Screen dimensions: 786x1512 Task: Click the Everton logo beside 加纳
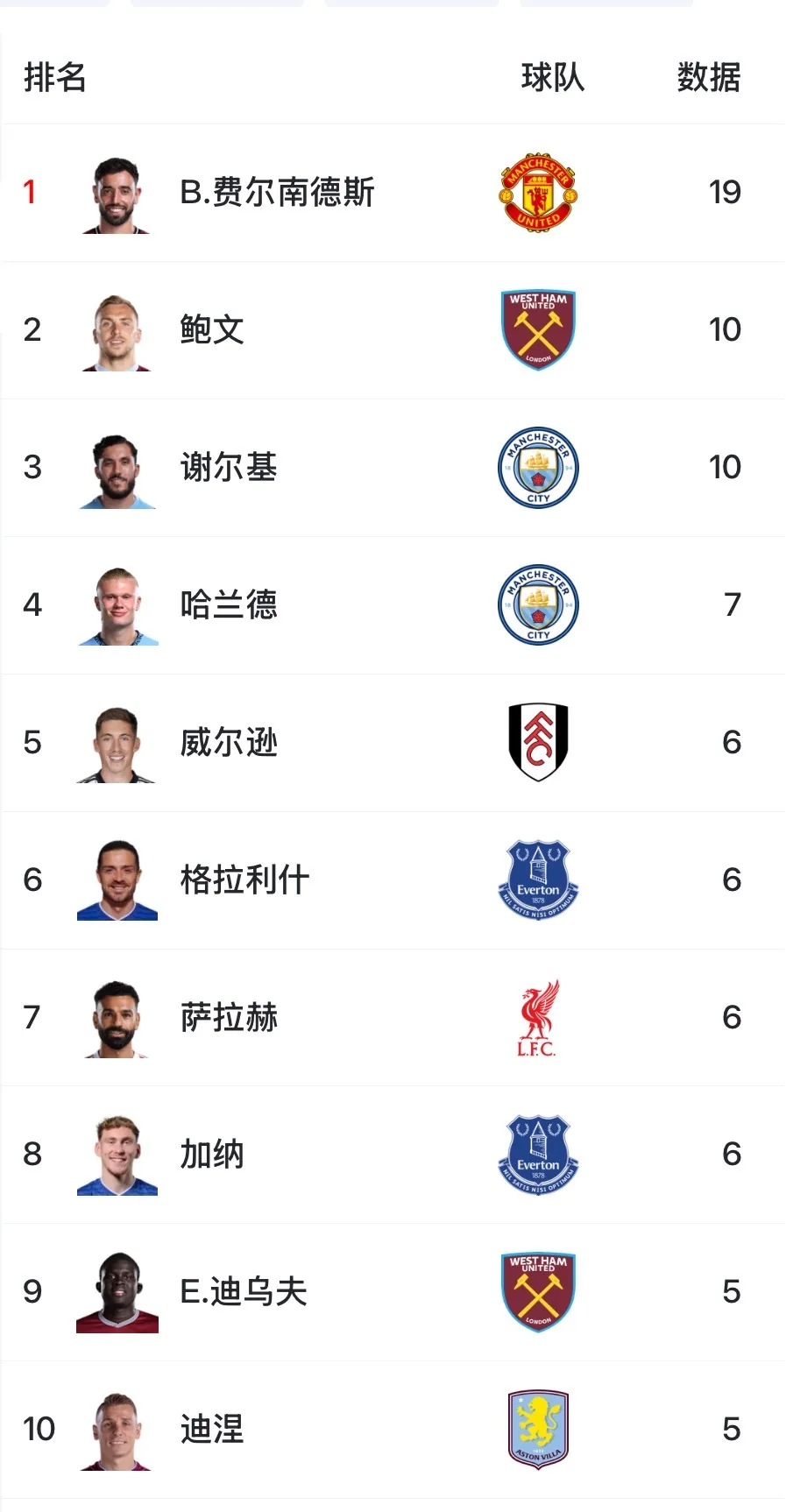click(537, 1155)
